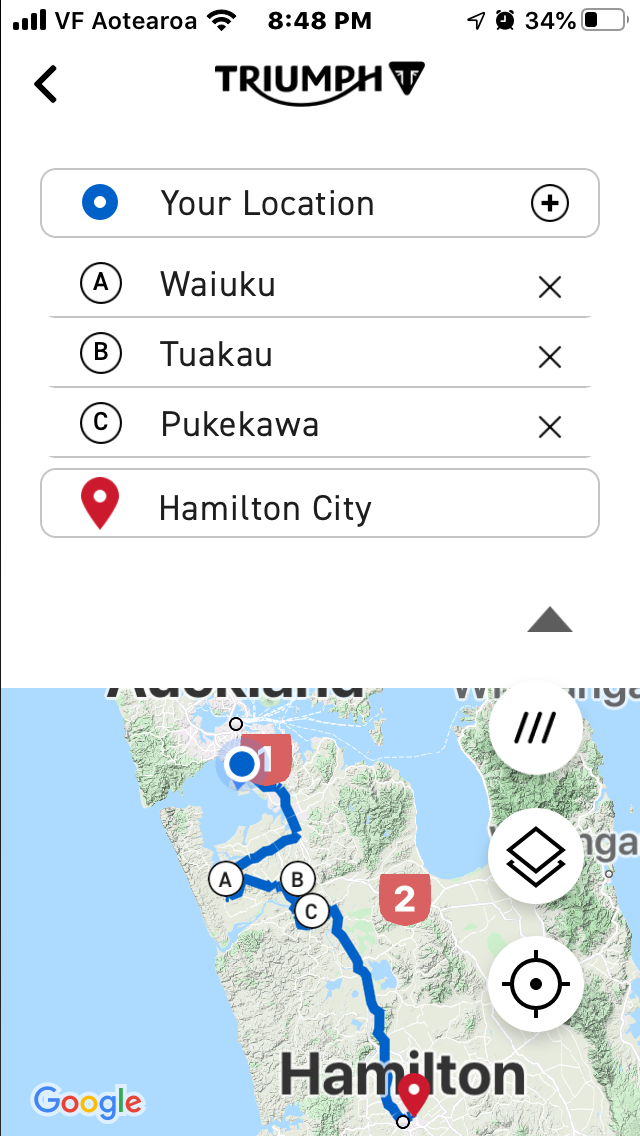
Task: Tap the red destination pin on map
Action: (x=413, y=1094)
